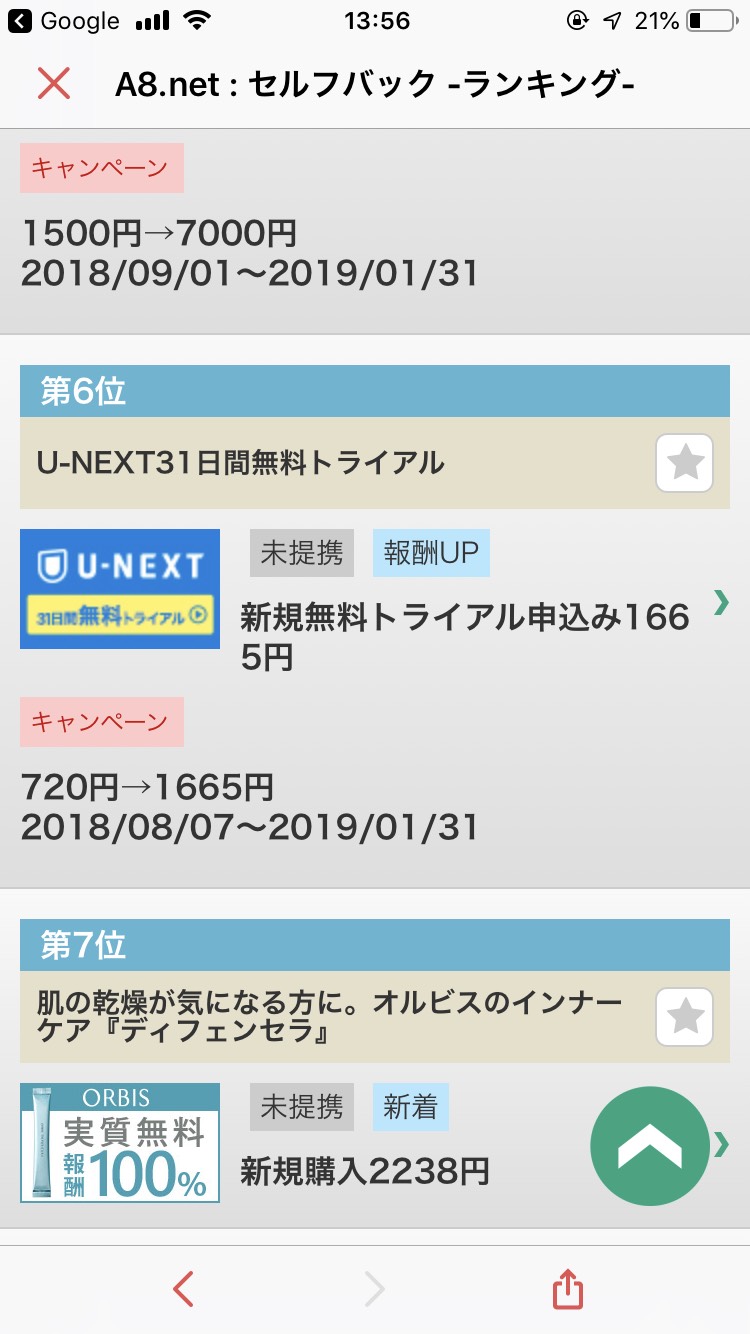Open the Orbis Defencera purchase offer
Screen dimensions: 750x1334
pos(722,1144)
